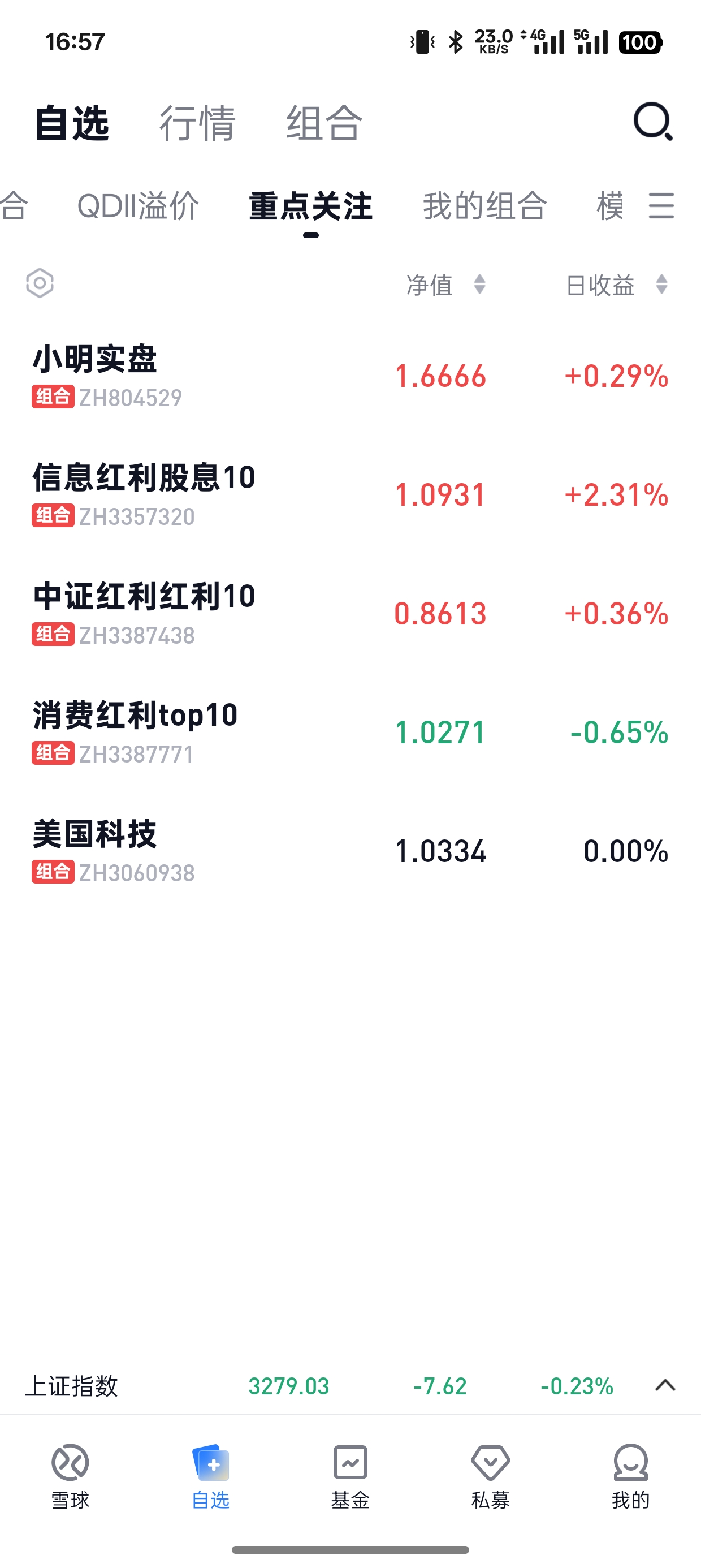Open list settings hexagon icon

(x=40, y=283)
